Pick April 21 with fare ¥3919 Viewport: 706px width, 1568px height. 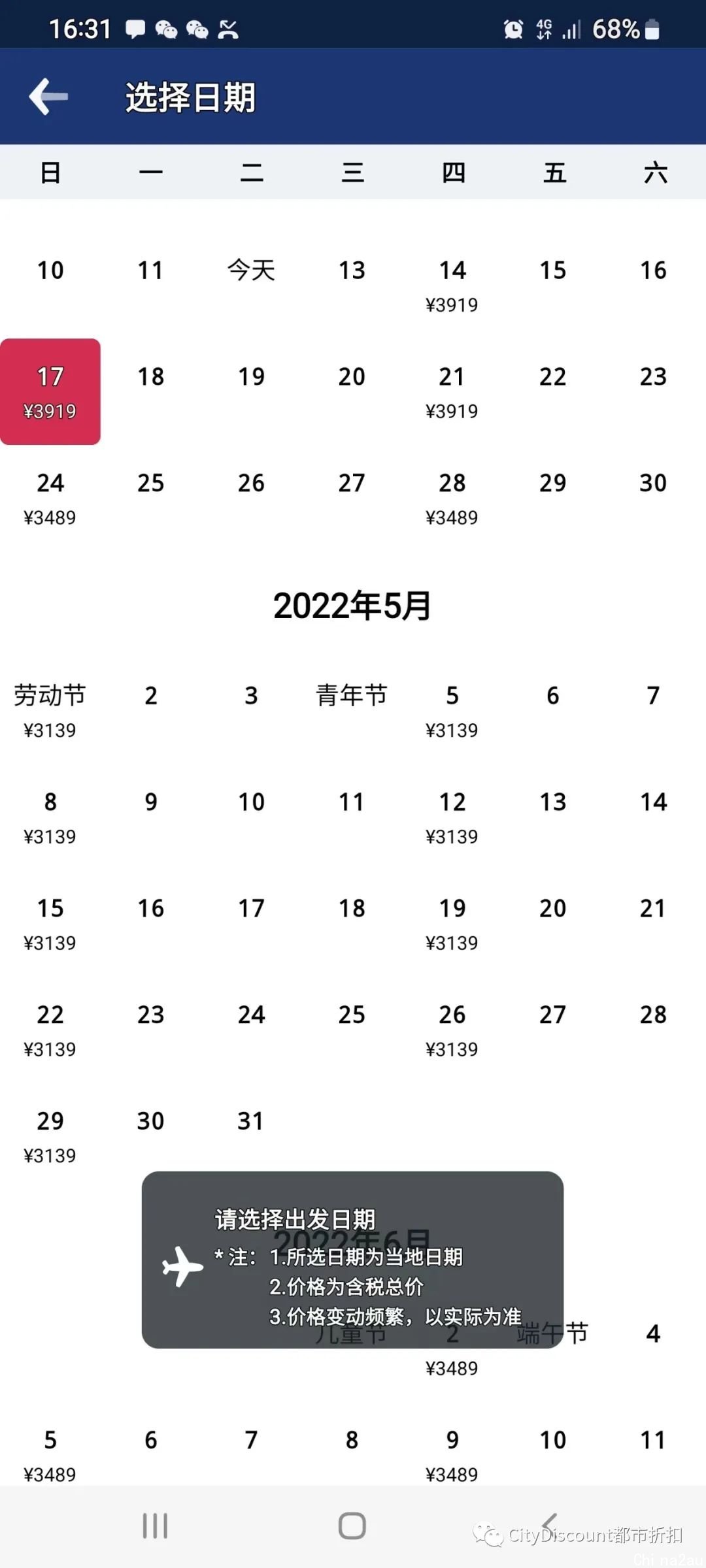click(x=452, y=391)
